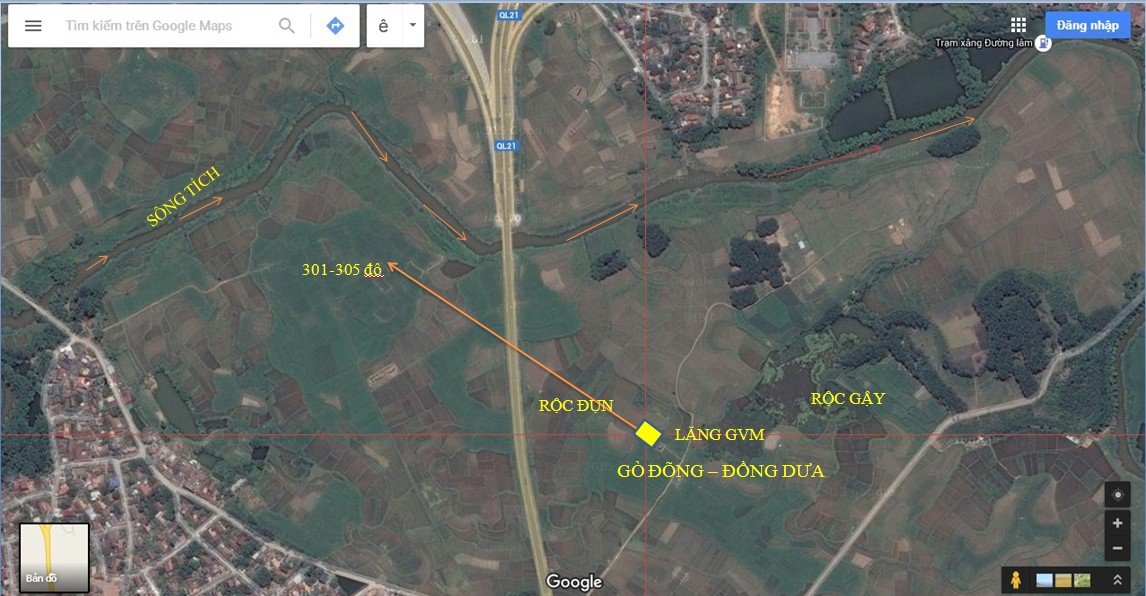Image resolution: width=1146 pixels, height=596 pixels.
Task: Tap the Đăng nhập sign-in button
Action: click(1087, 25)
